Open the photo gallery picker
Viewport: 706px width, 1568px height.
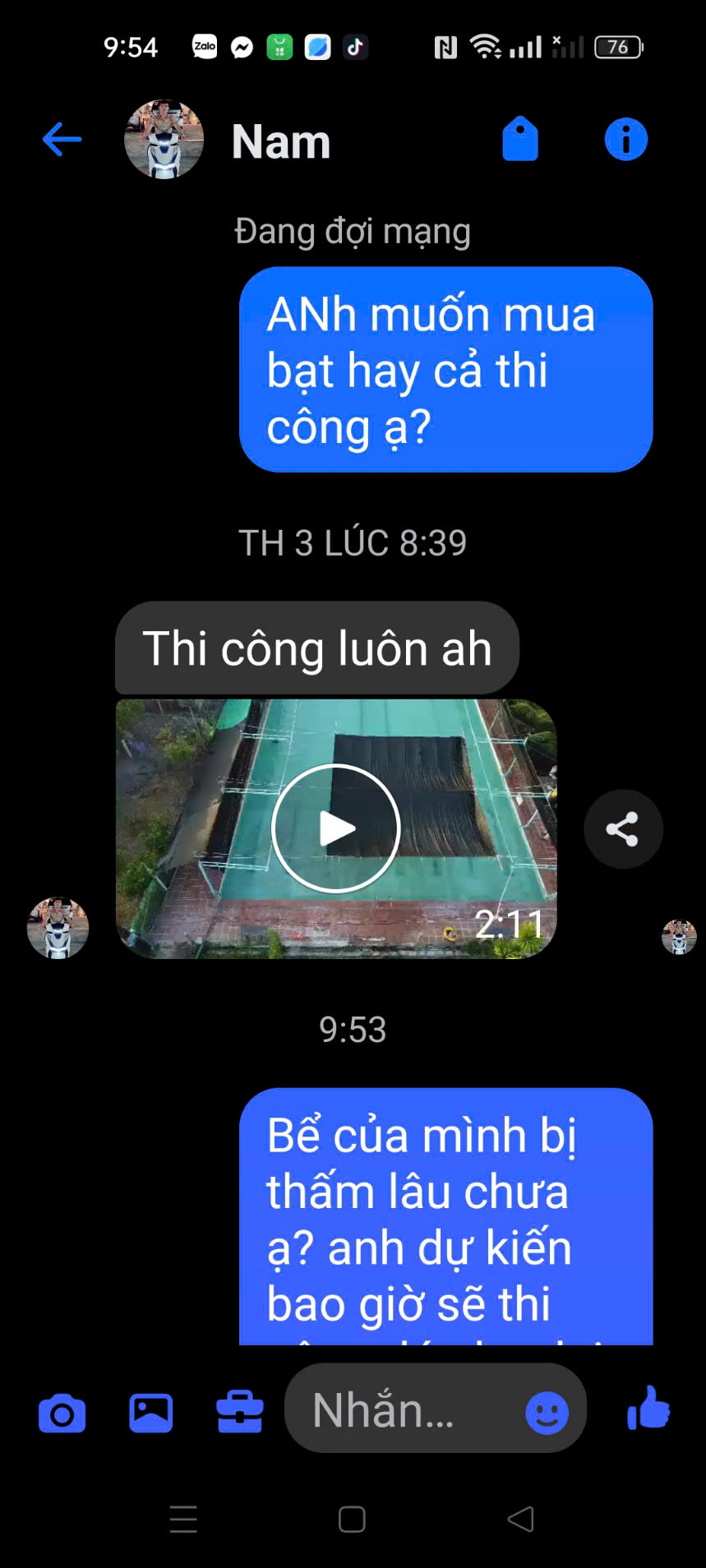[x=151, y=1414]
